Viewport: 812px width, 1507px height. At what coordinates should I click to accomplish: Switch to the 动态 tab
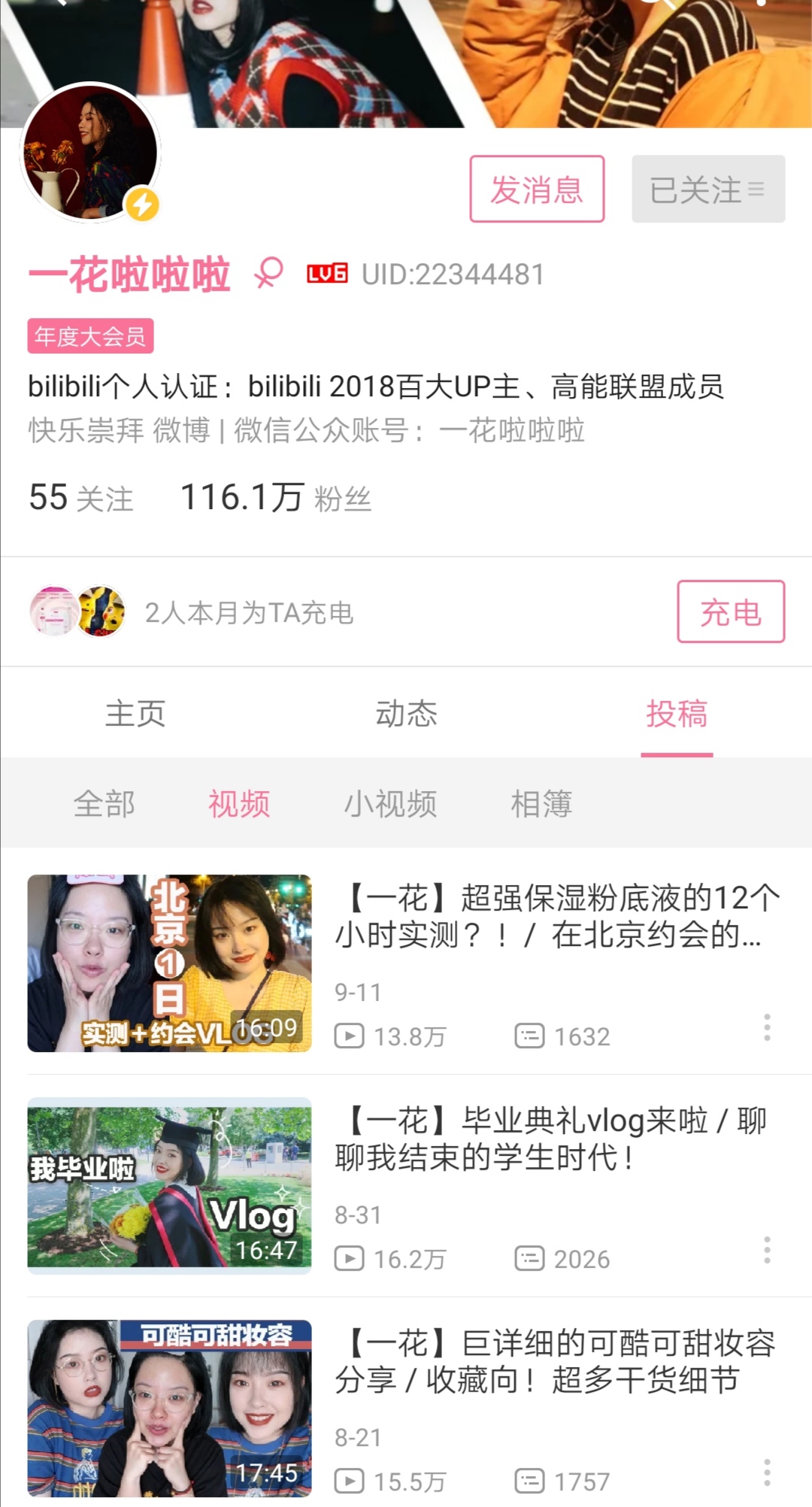[406, 714]
